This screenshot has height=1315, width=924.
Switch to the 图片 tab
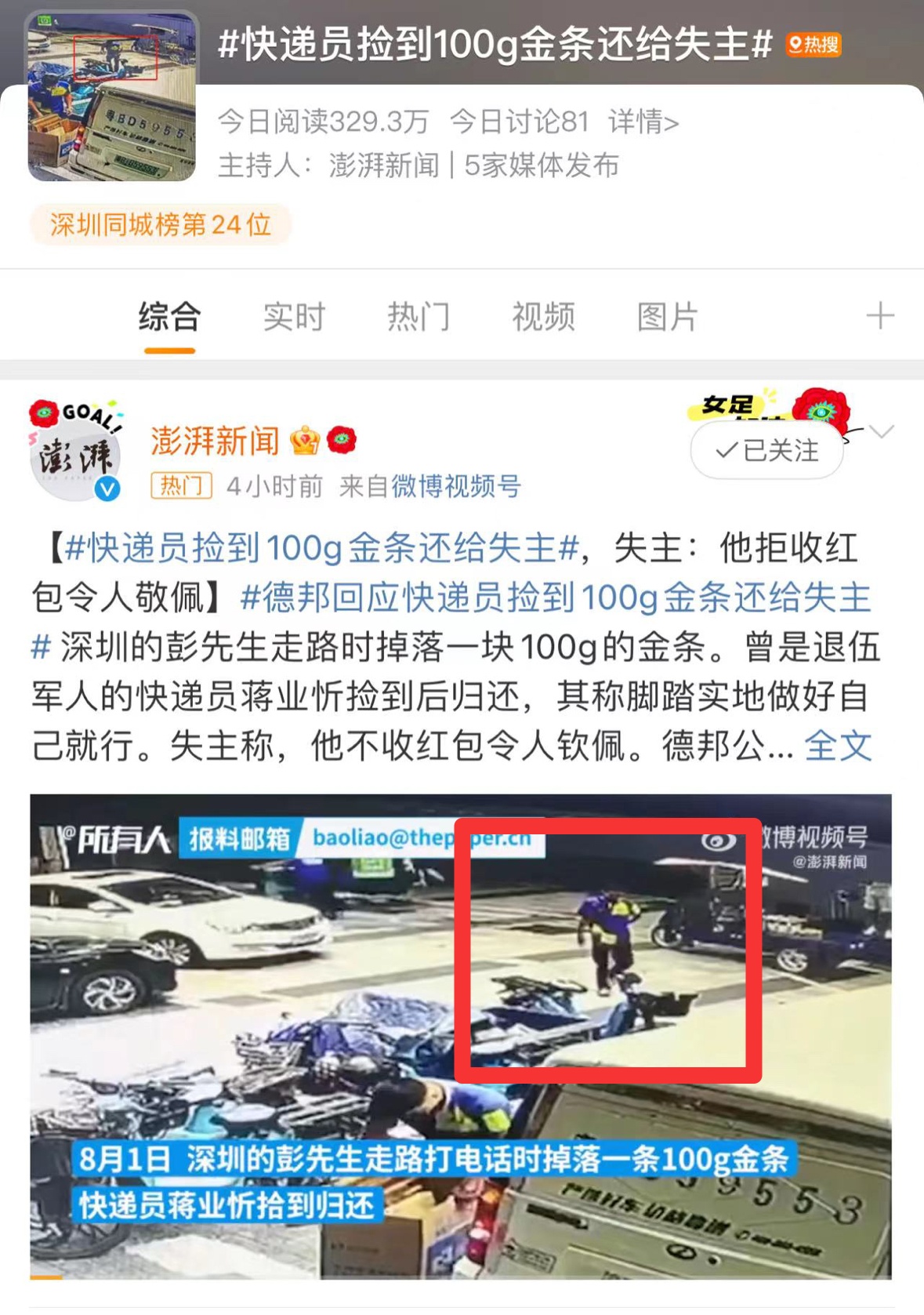667,317
